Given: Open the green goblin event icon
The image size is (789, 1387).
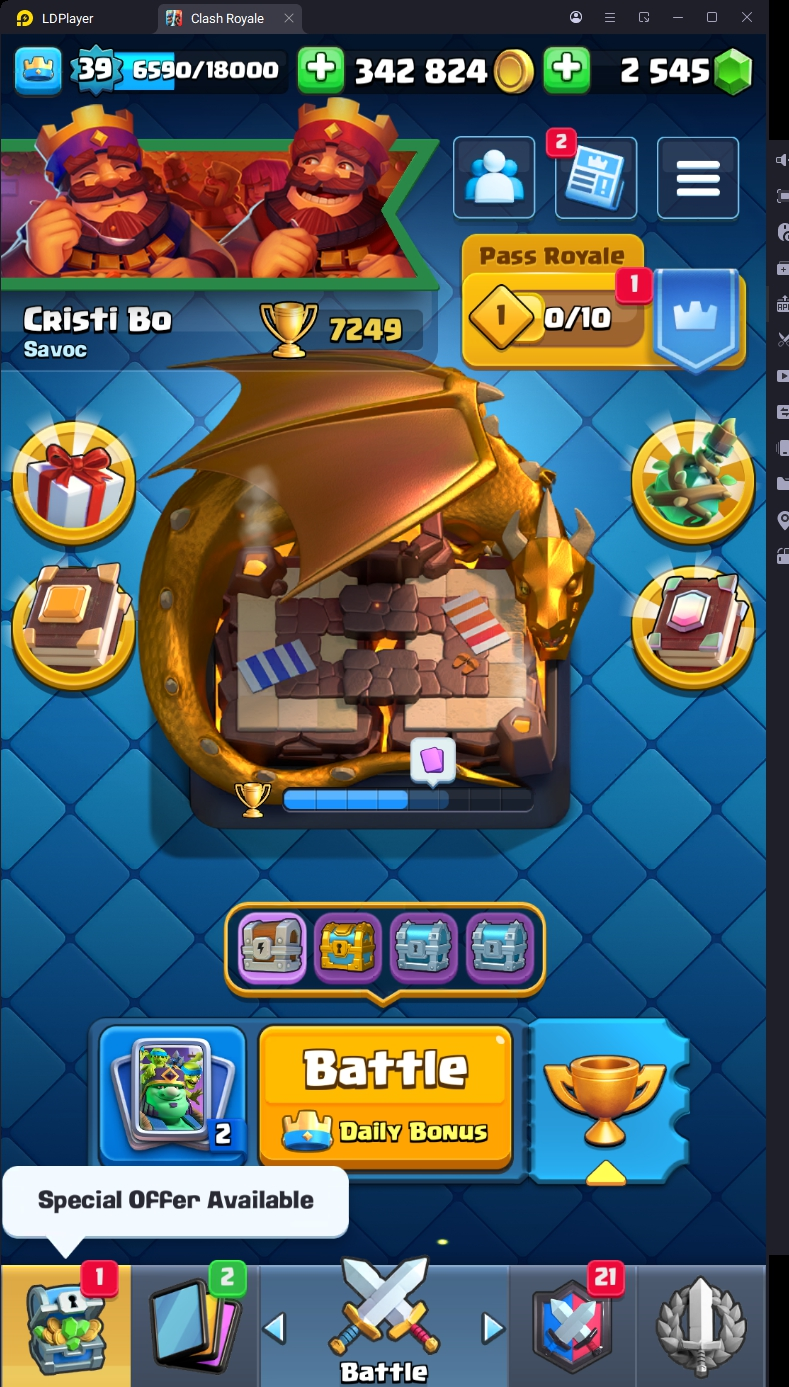Looking at the screenshot, I should 693,482.
